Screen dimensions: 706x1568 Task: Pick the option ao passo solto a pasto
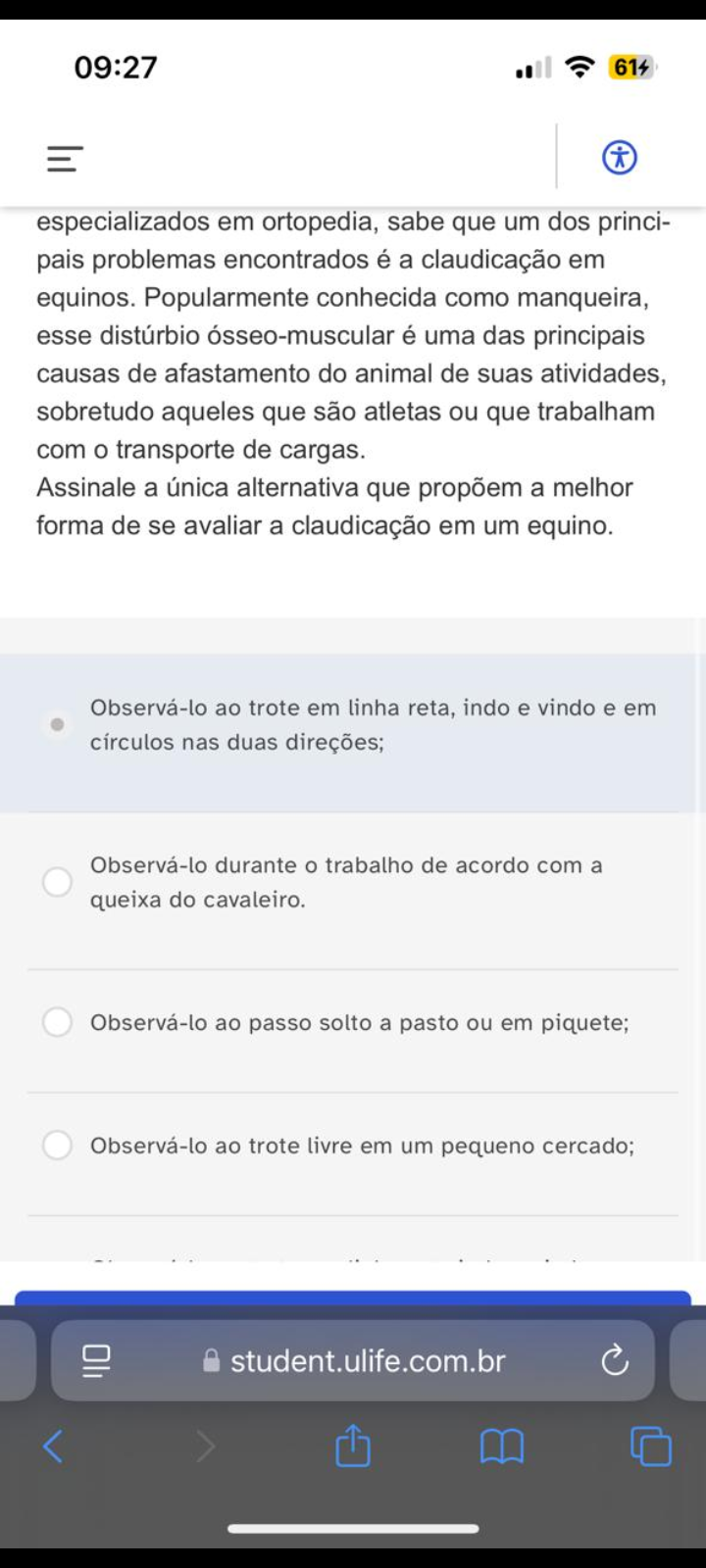tap(58, 1022)
